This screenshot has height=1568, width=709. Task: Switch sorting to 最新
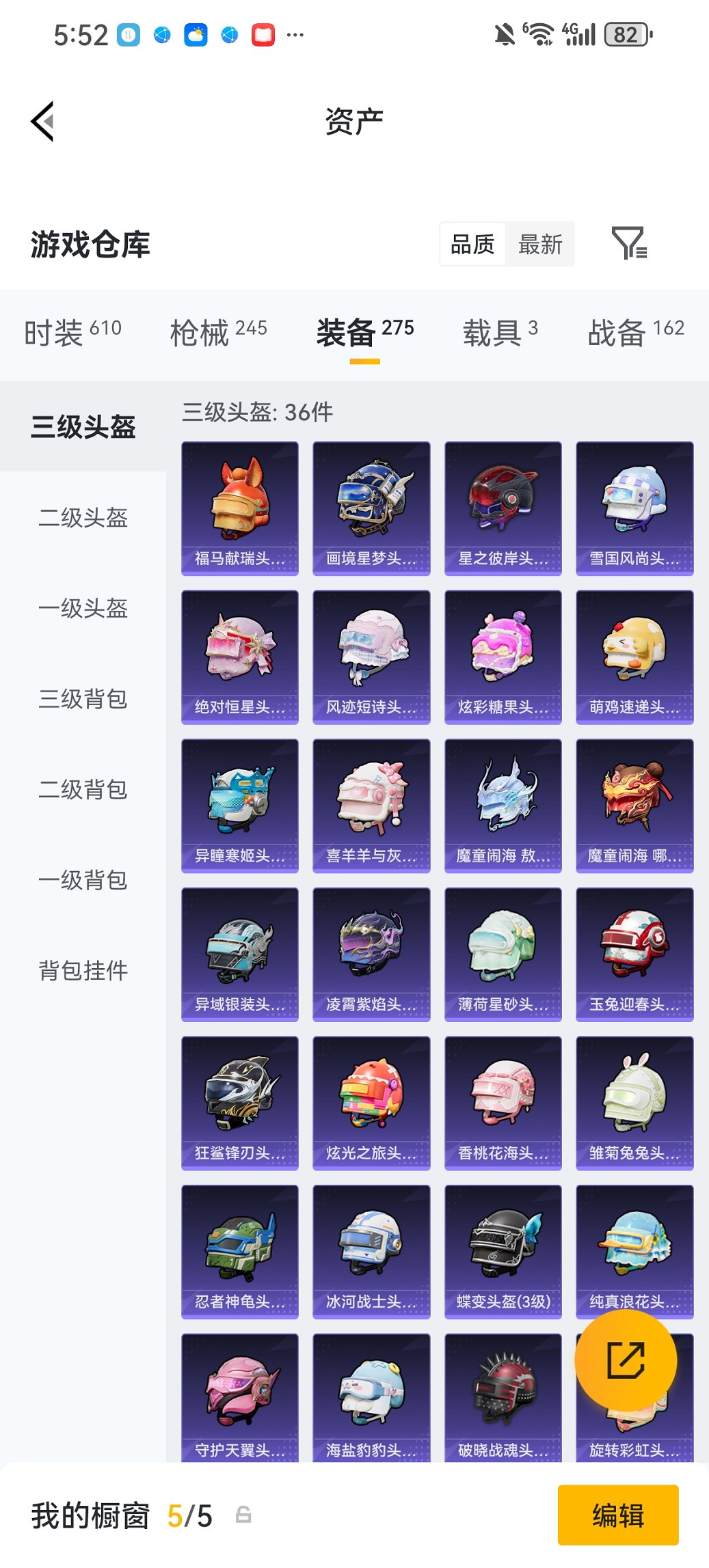pyautogui.click(x=539, y=244)
